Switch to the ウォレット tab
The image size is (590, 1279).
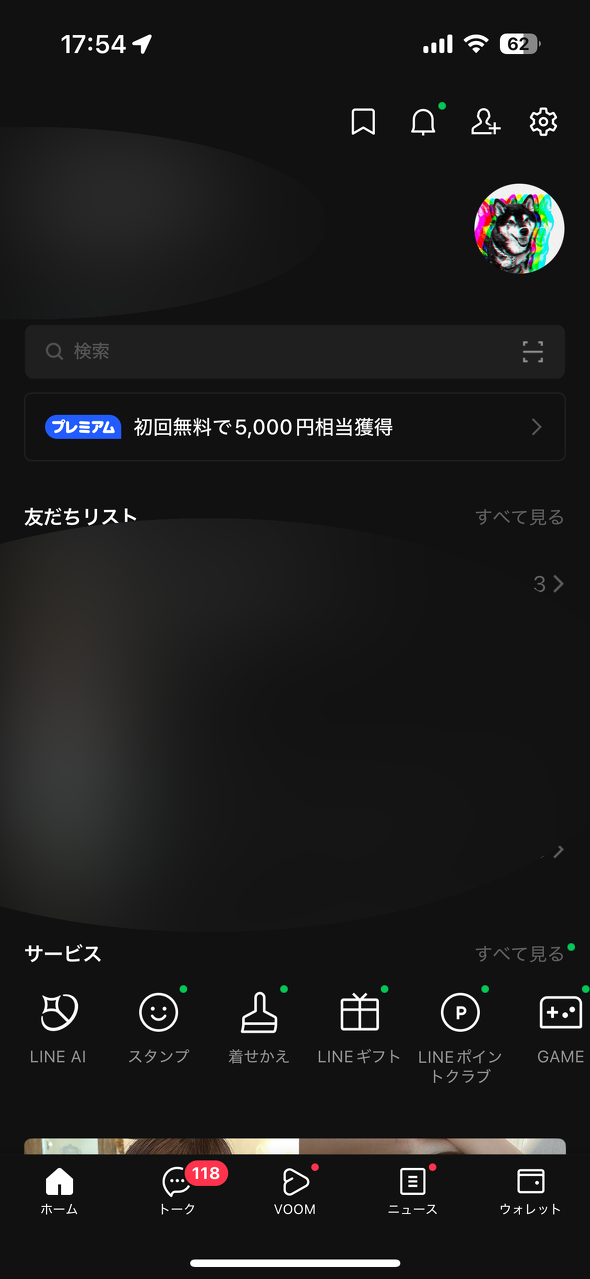[531, 1190]
